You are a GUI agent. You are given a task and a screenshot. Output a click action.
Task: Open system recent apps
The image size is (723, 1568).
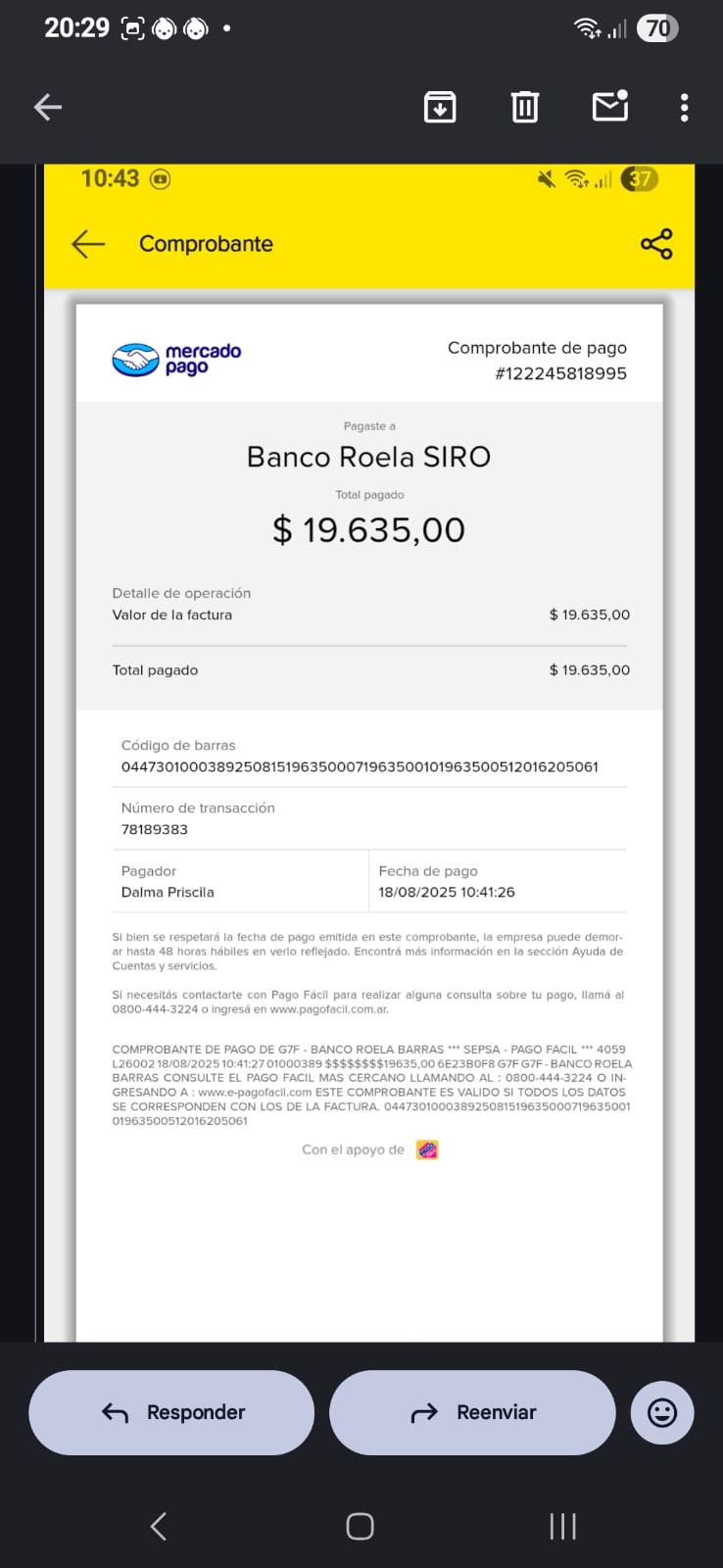(562, 1526)
